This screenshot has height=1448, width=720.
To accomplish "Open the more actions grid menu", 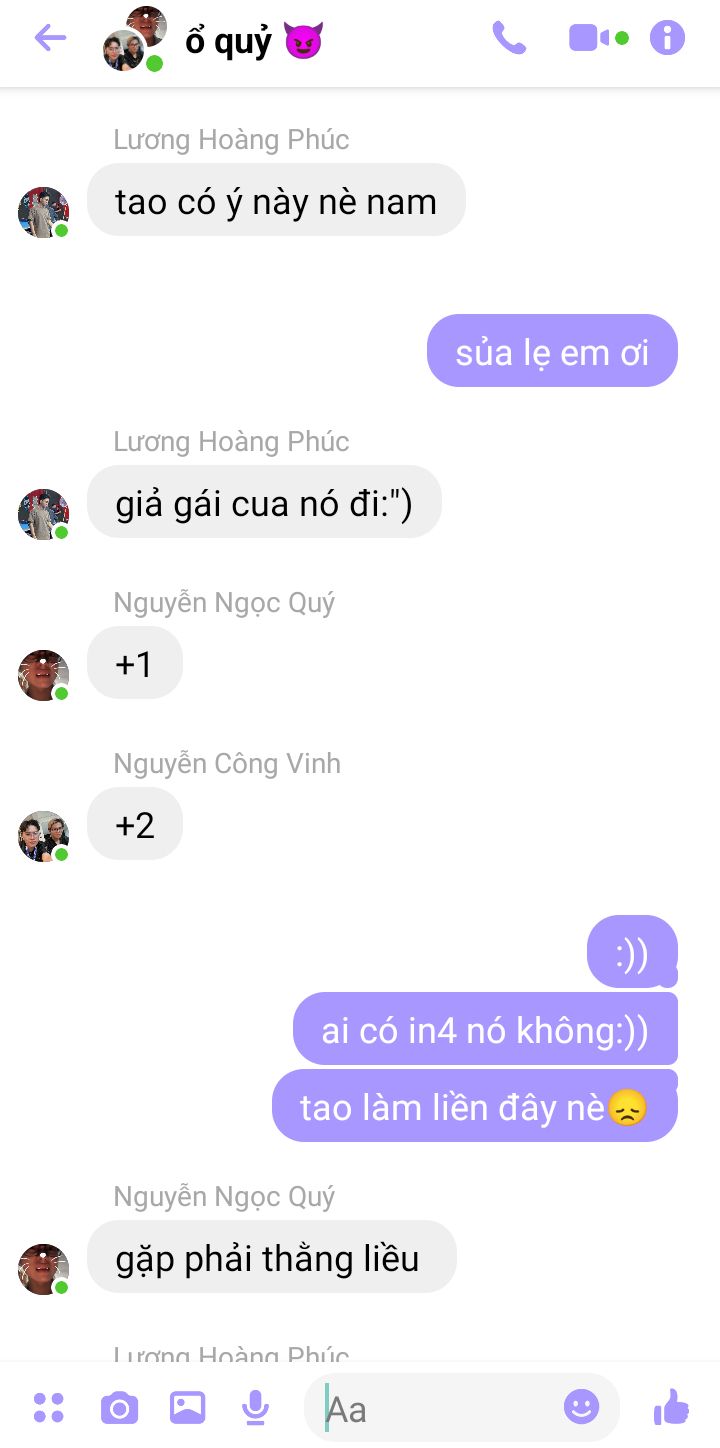I will (49, 1407).
